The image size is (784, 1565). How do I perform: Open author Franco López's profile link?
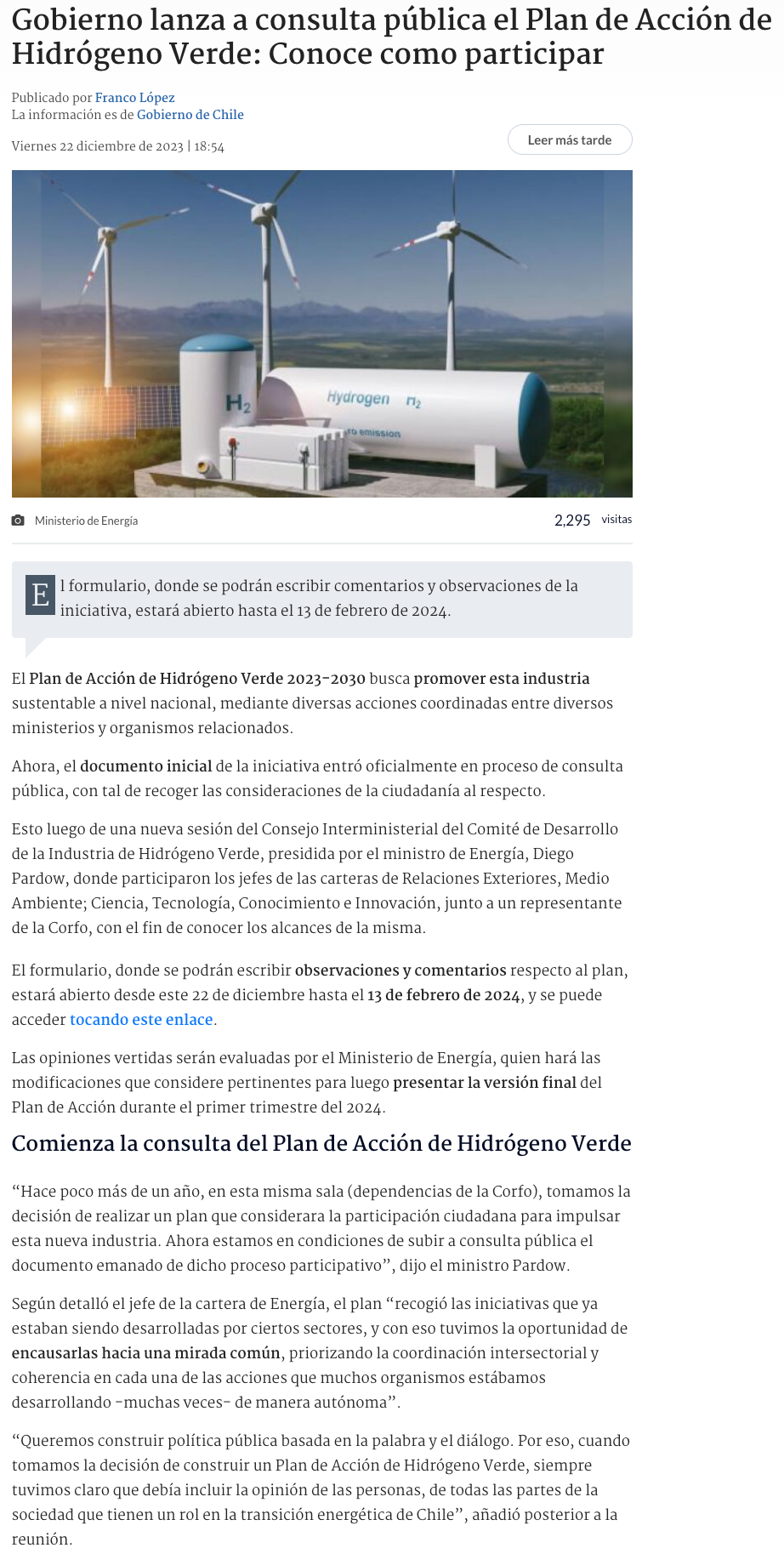click(x=134, y=98)
